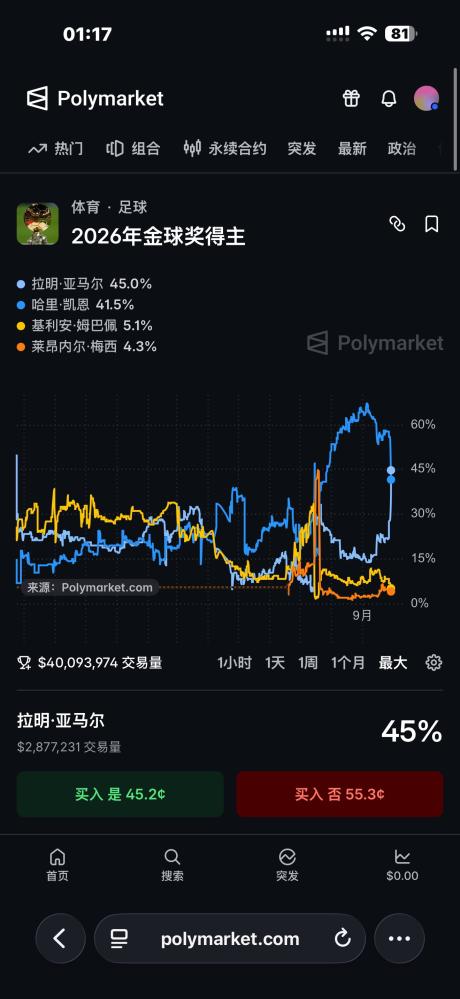Image resolution: width=460 pixels, height=999 pixels.
Task: Set chart range to 1周
Action: pyautogui.click(x=308, y=663)
